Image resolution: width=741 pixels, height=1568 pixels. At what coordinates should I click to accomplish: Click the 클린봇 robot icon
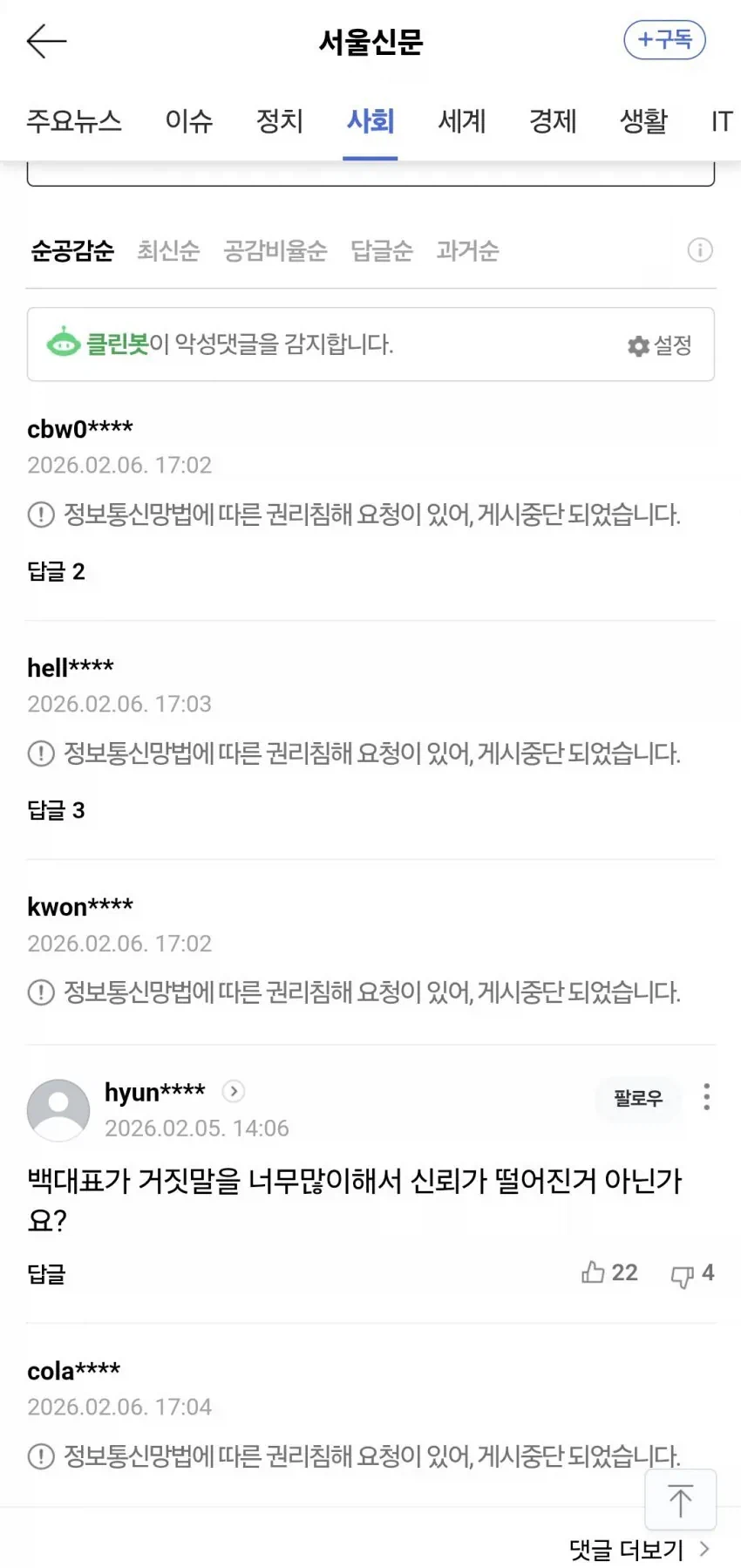pos(64,344)
